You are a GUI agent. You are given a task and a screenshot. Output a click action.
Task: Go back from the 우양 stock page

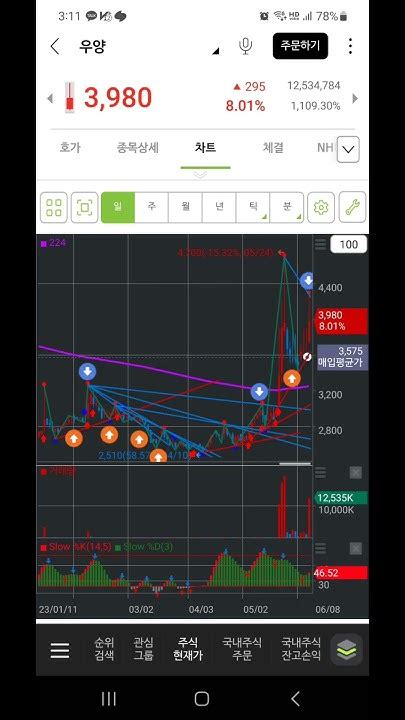pyautogui.click(x=55, y=46)
